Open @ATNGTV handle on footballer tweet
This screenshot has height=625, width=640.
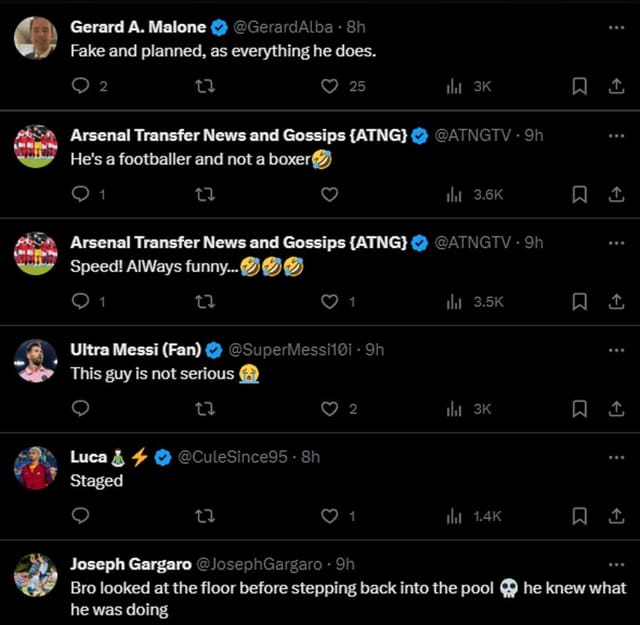[x=476, y=135]
